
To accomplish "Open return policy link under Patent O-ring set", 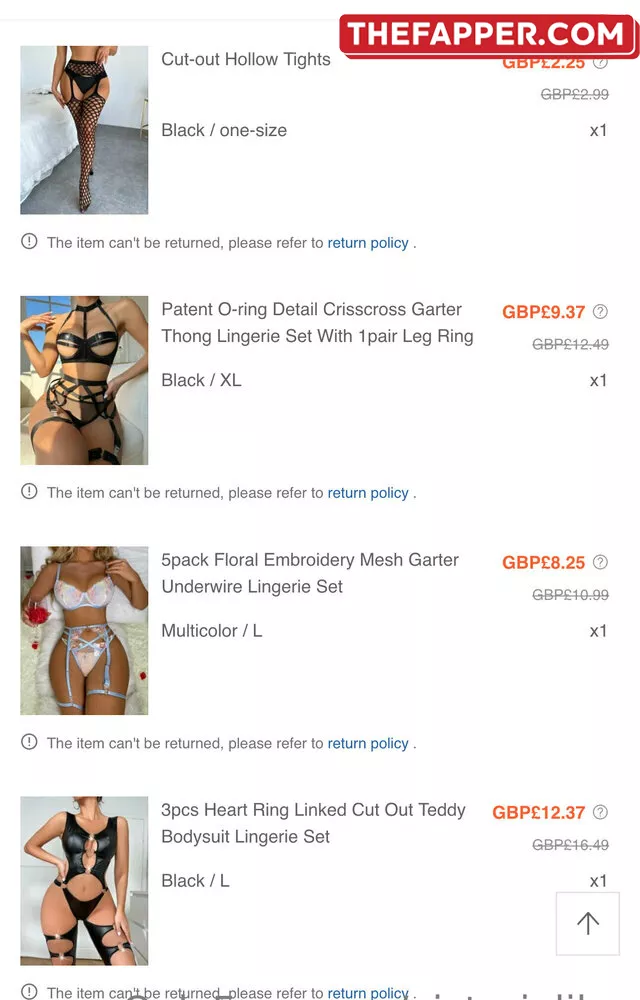I will [x=368, y=492].
